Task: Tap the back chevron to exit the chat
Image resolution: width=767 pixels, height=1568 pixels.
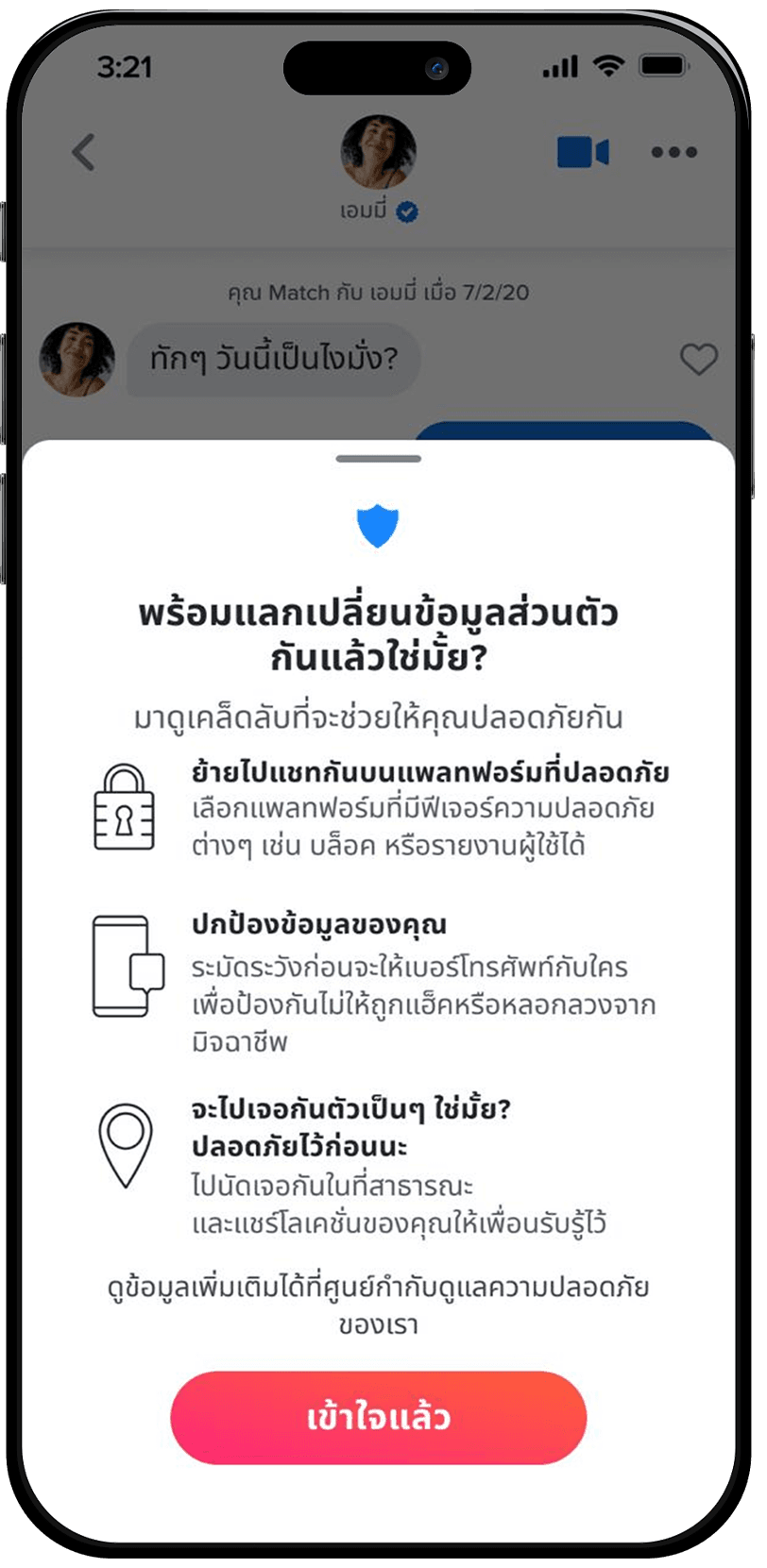Action: (83, 153)
